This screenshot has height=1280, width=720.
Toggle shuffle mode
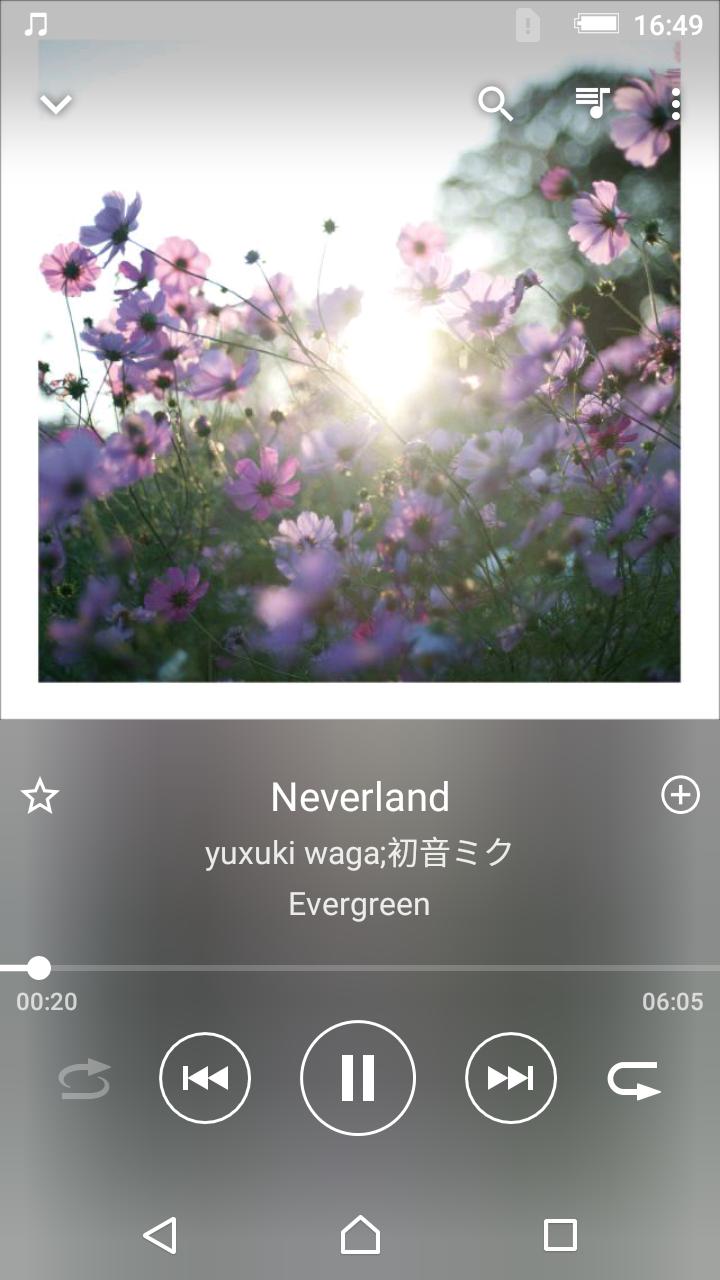click(x=84, y=1080)
